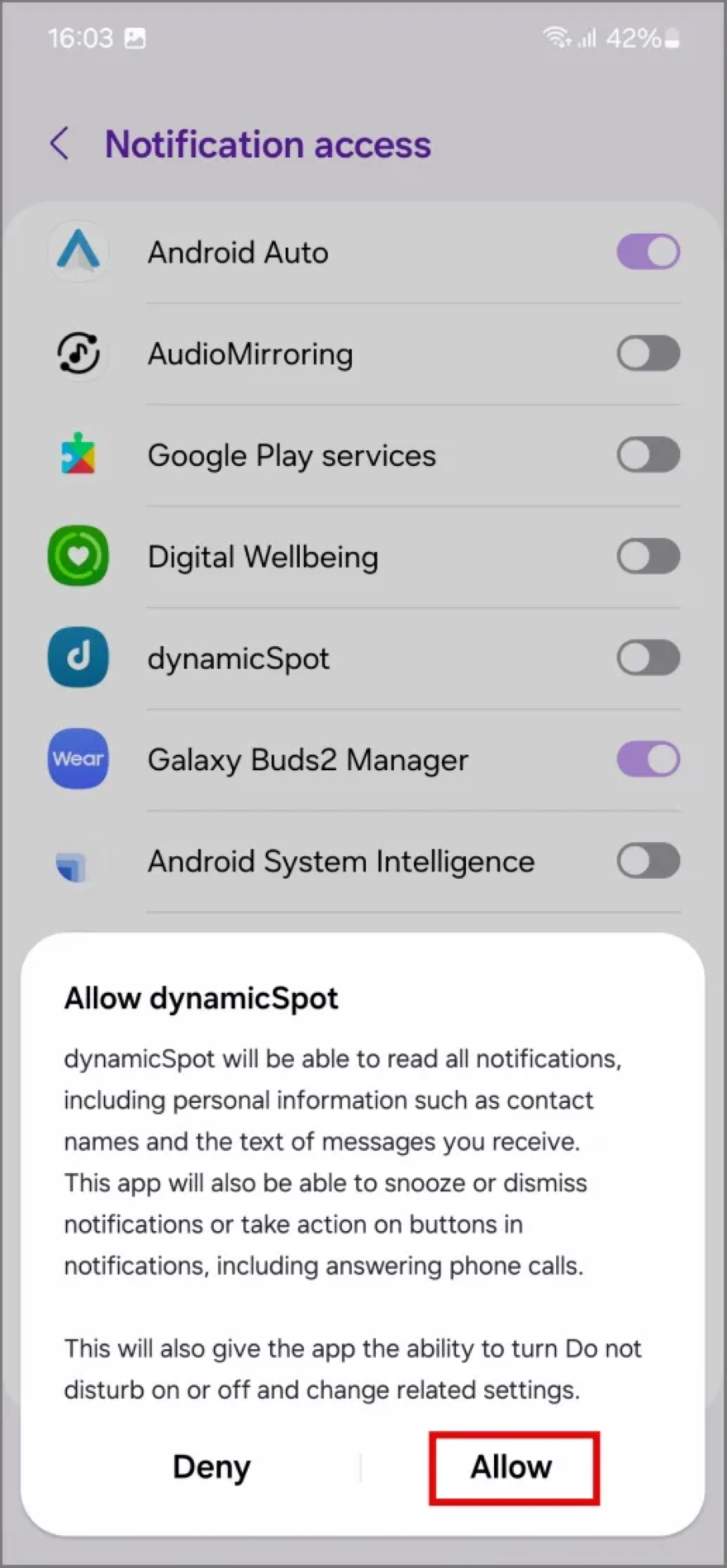The height and width of the screenshot is (1568, 727).
Task: Allow dynamicSpot notification access
Action: click(513, 1467)
